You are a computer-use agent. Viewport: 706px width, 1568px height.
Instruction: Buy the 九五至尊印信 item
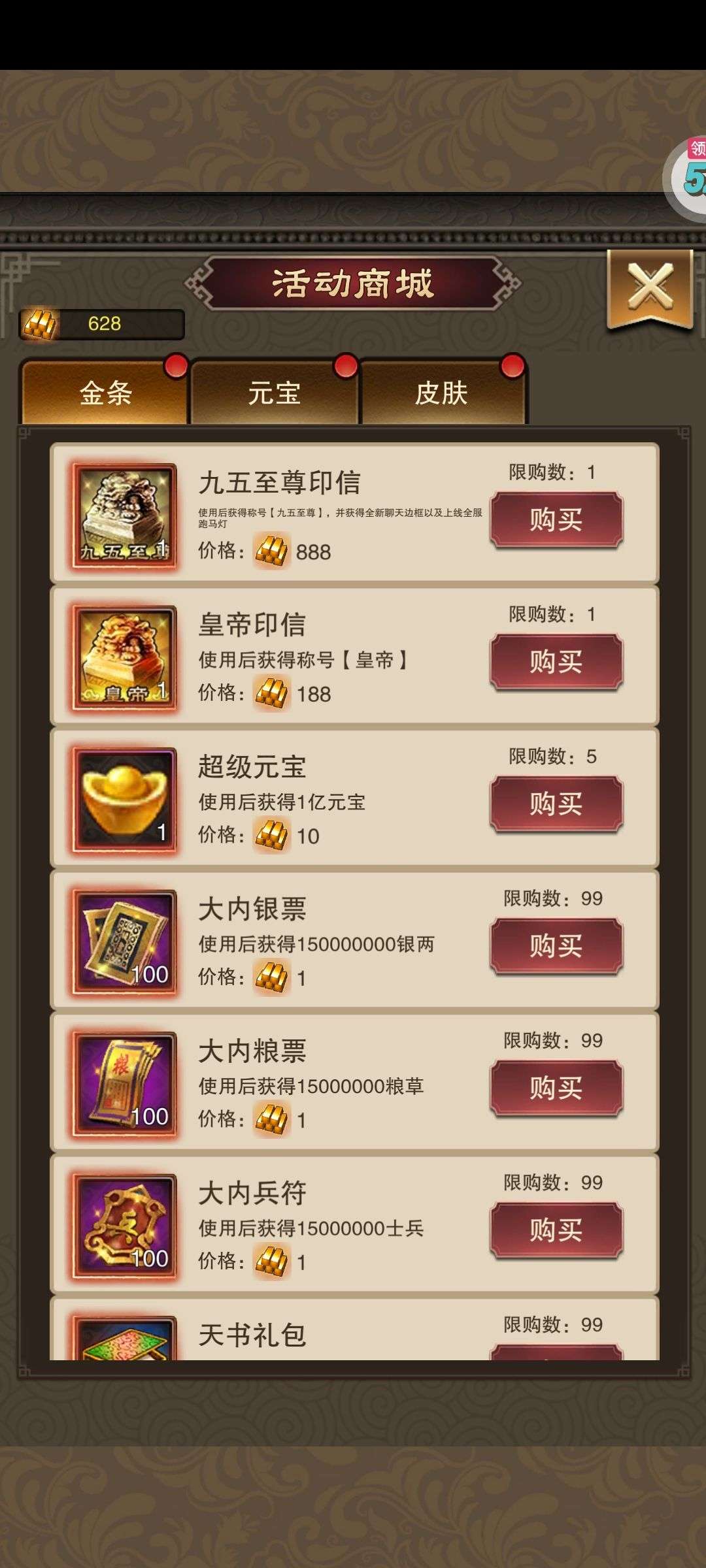pyautogui.click(x=556, y=520)
